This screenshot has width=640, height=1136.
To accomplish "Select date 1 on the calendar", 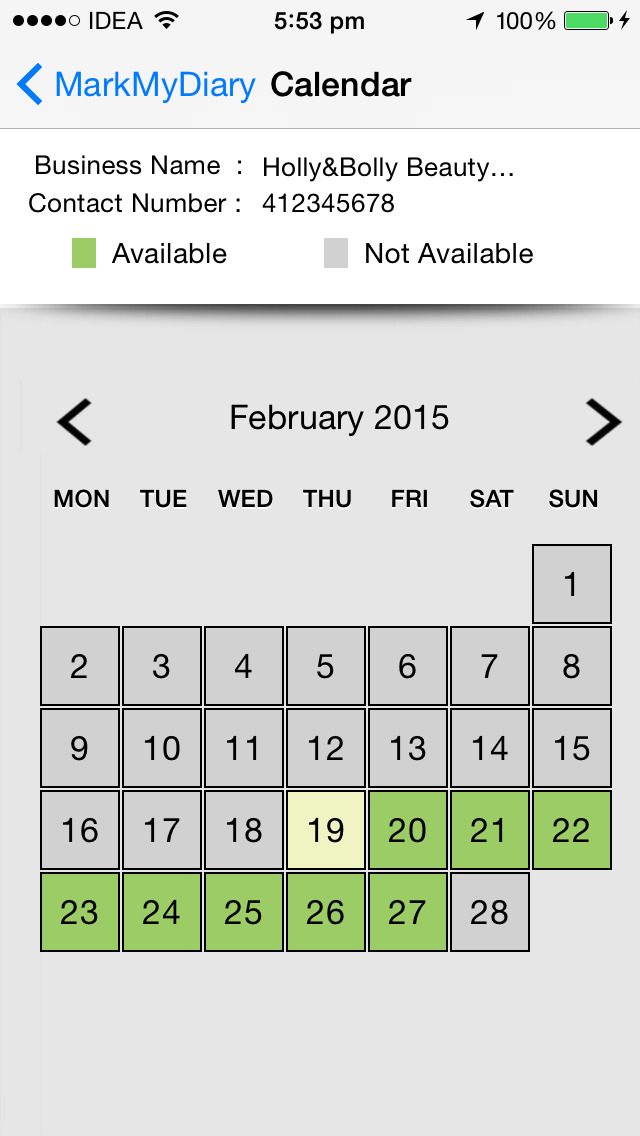I will pos(572,584).
